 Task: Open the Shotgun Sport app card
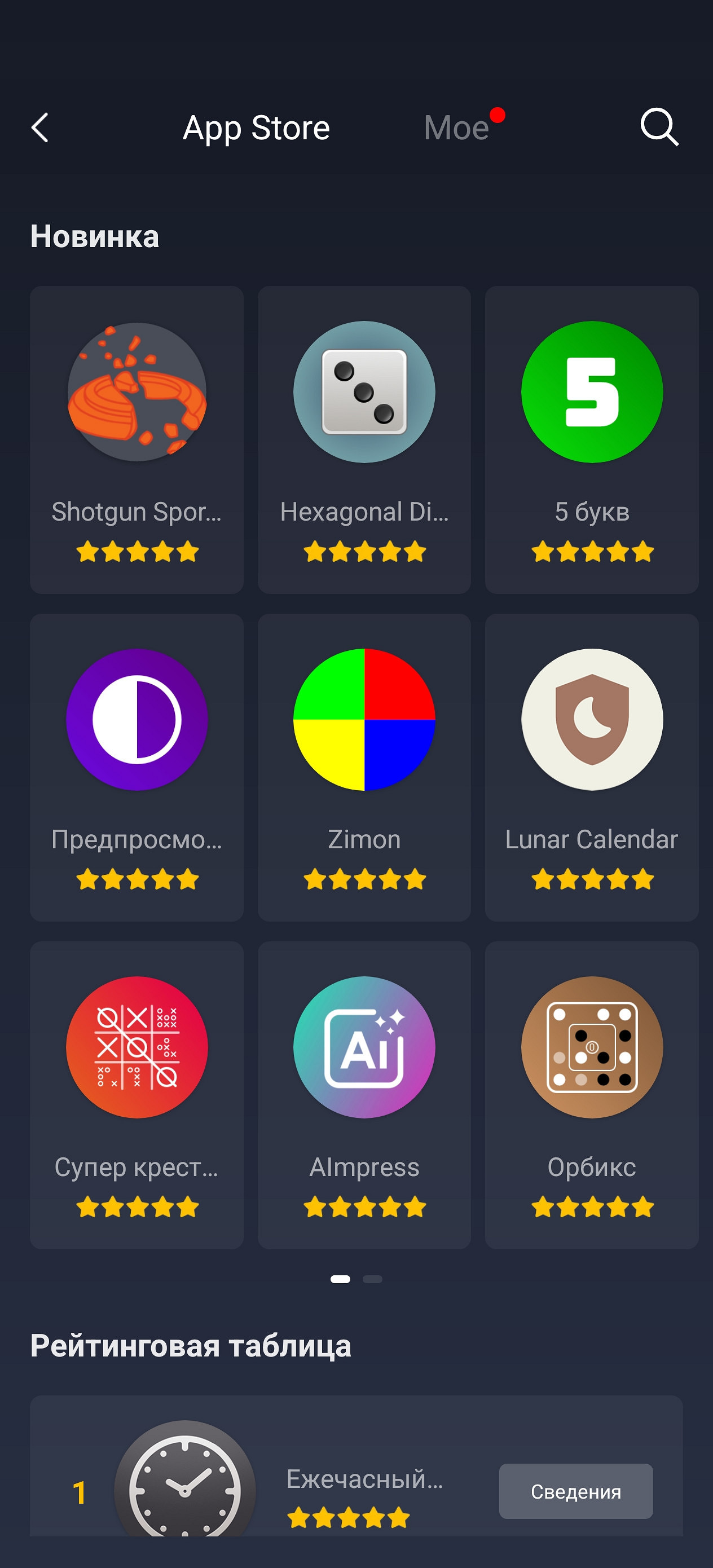[x=137, y=439]
